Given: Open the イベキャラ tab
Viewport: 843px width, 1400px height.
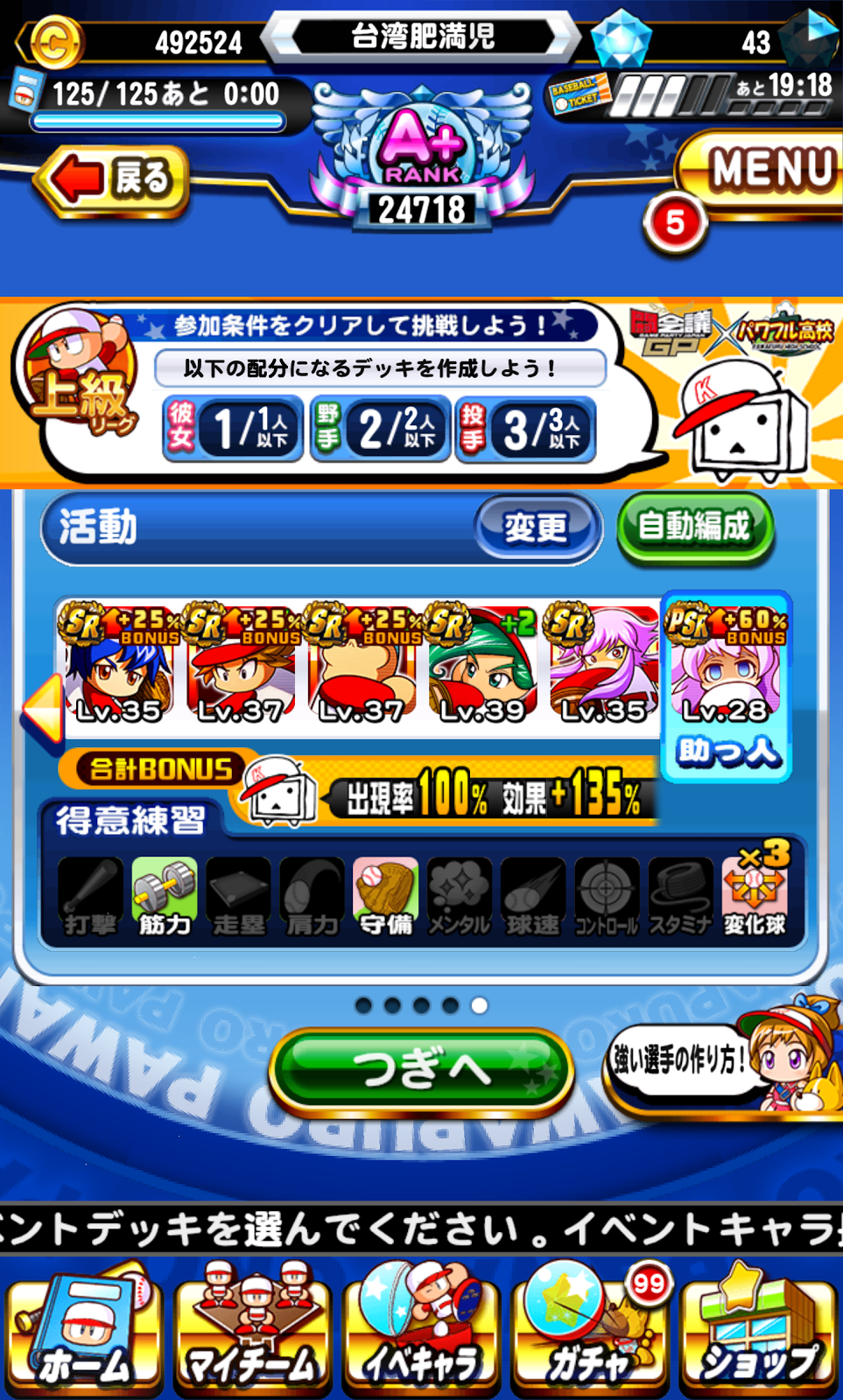Looking at the screenshot, I should [422, 1330].
